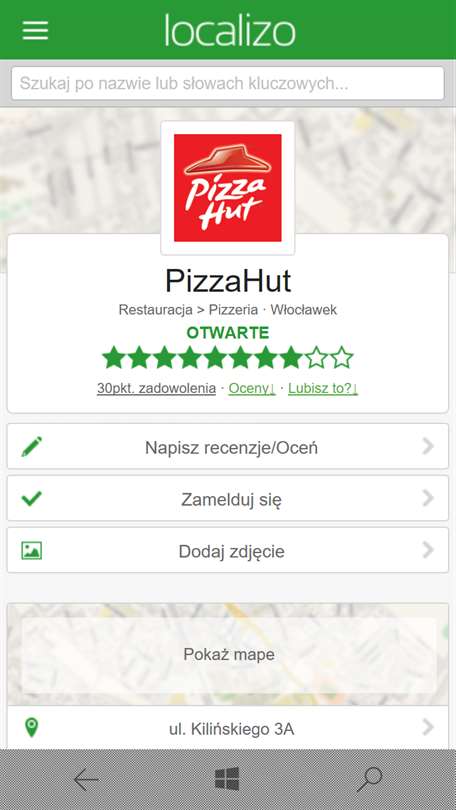456x810 pixels.
Task: Open the hamburger drawer menu
Action: coord(35,30)
